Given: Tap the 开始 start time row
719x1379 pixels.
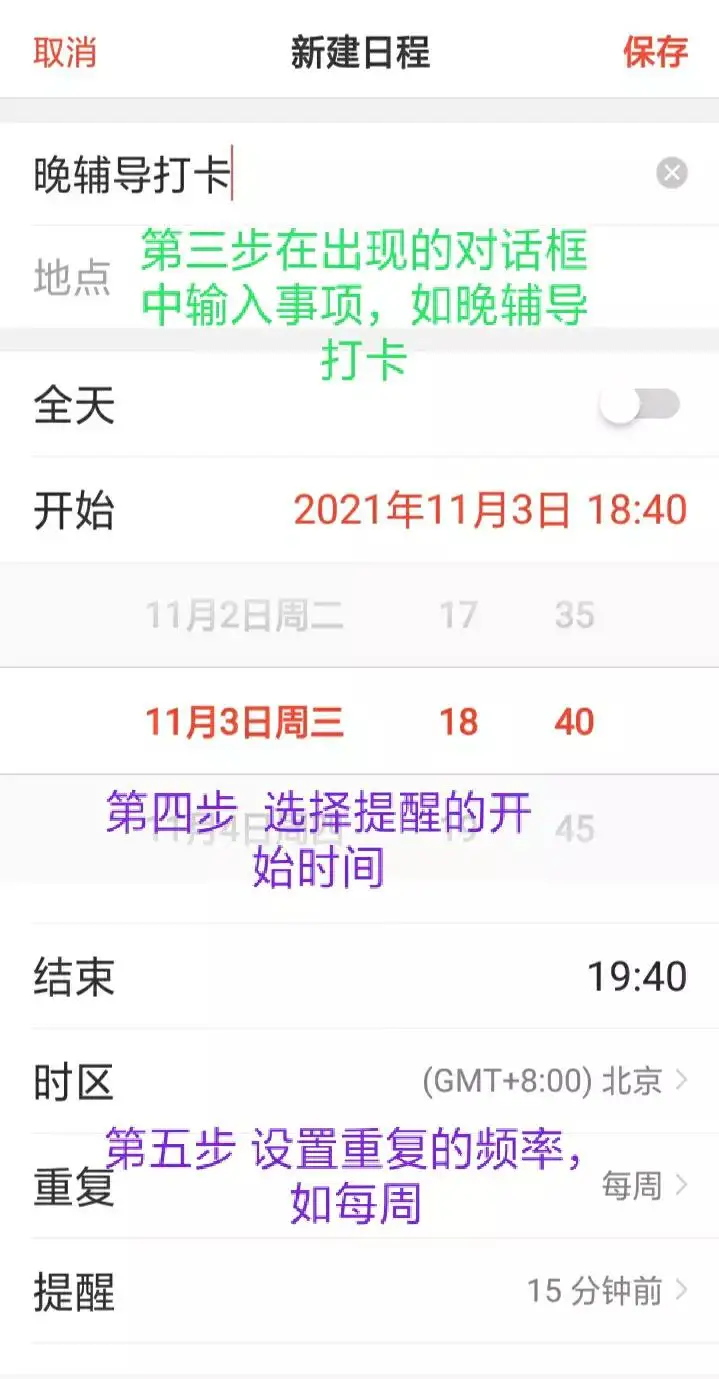Looking at the screenshot, I should (359, 510).
